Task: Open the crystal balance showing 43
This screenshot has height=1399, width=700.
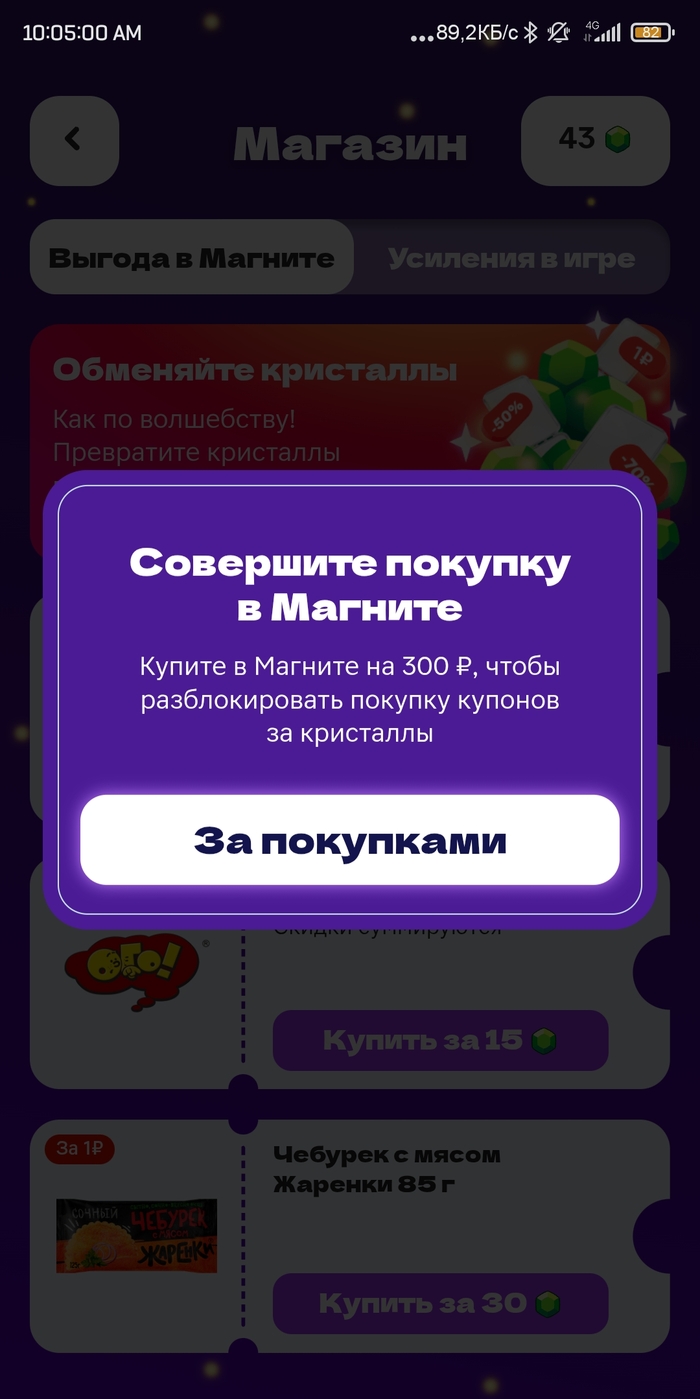Action: (595, 140)
